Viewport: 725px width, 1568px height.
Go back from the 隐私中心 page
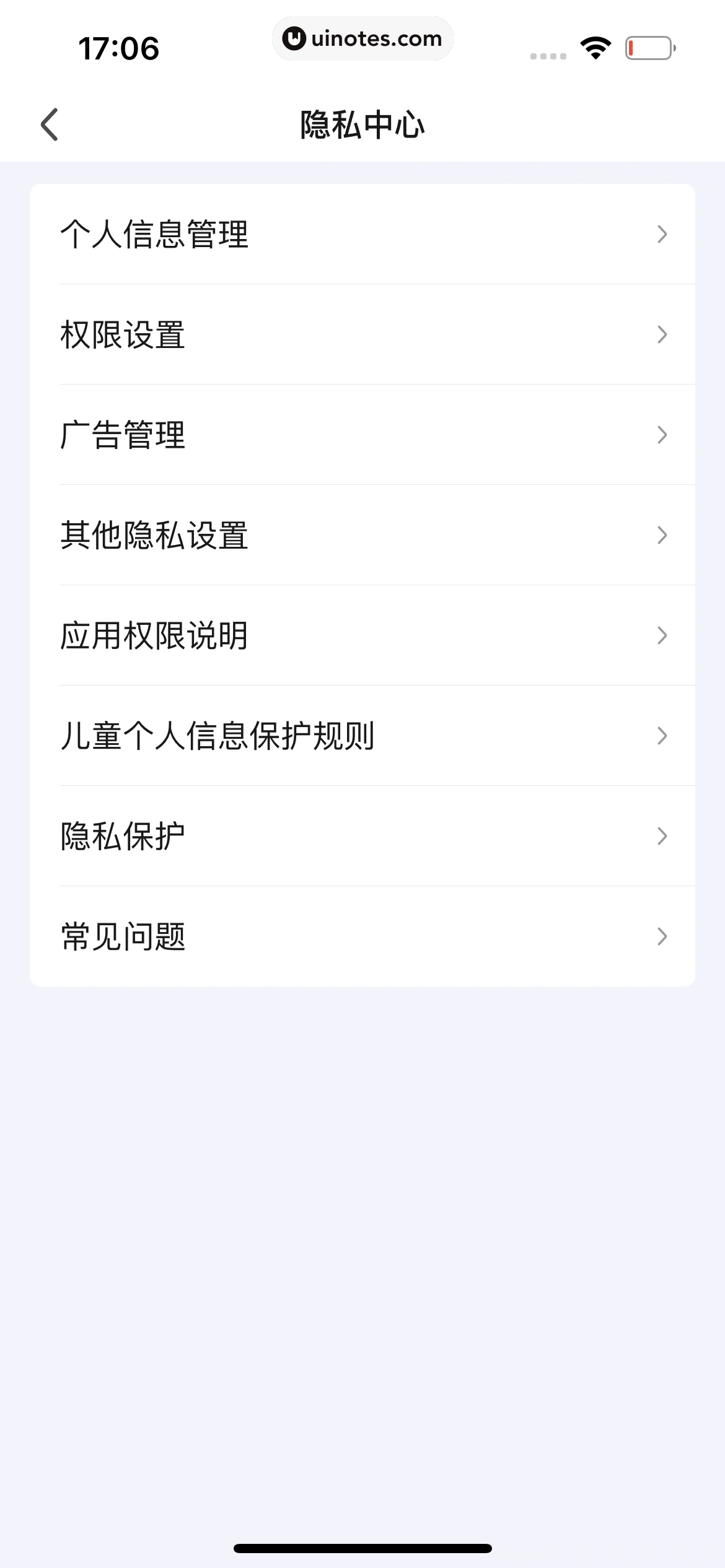click(50, 124)
